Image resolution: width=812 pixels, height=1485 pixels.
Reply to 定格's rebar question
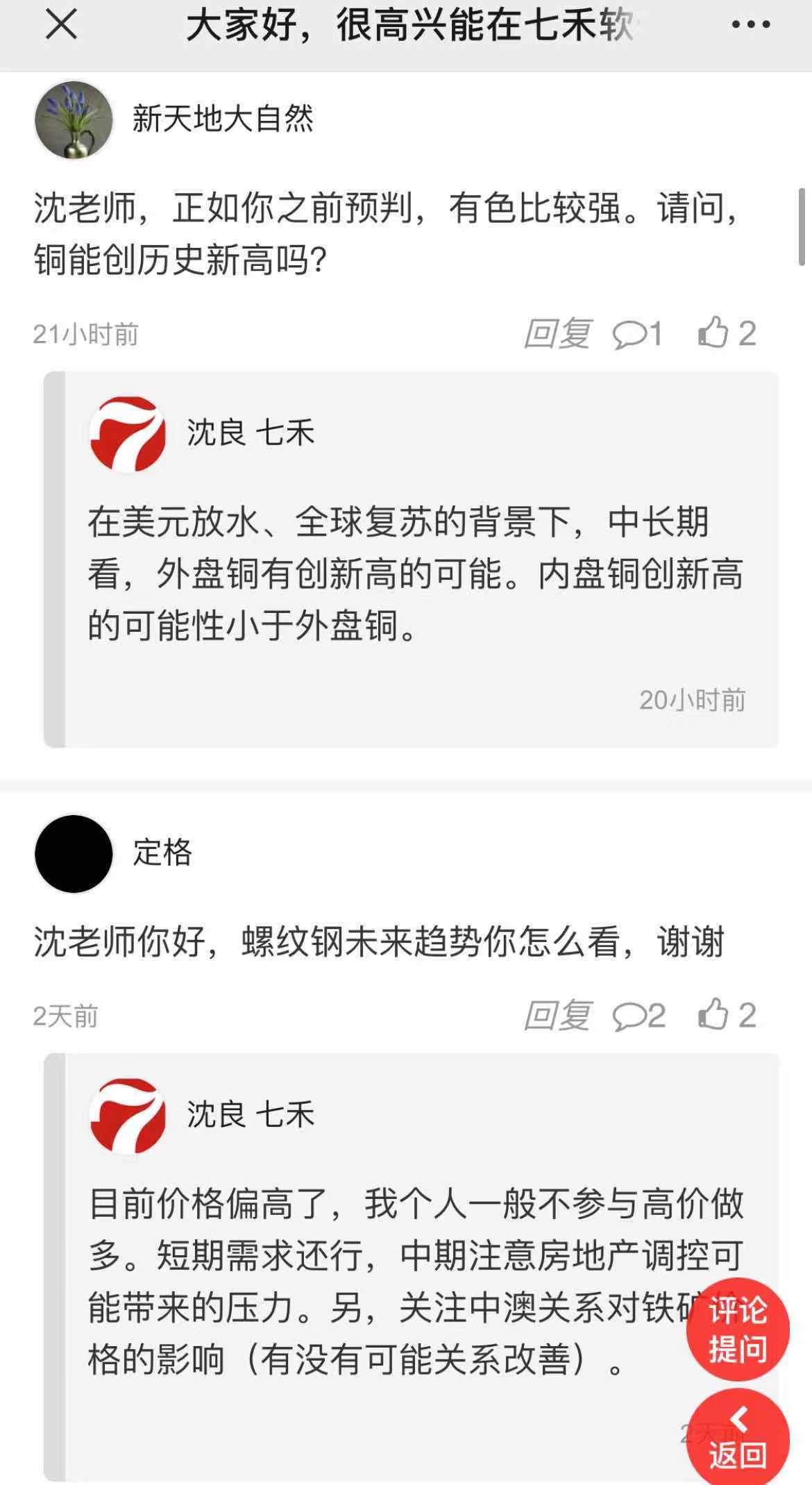[x=557, y=1016]
